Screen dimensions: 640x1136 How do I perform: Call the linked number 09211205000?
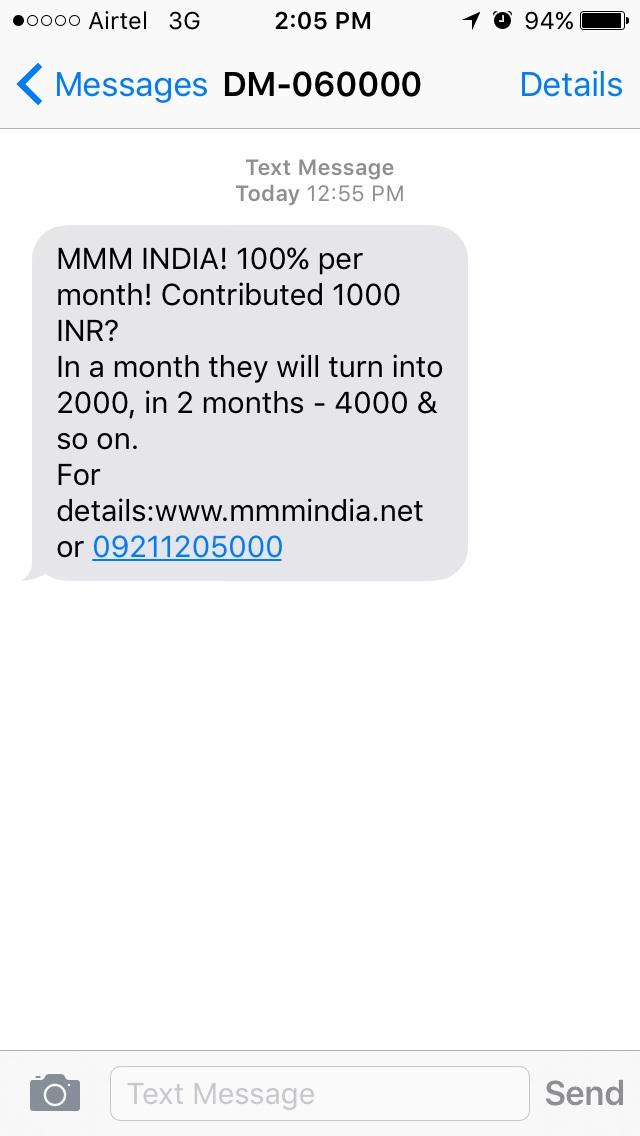pos(187,547)
